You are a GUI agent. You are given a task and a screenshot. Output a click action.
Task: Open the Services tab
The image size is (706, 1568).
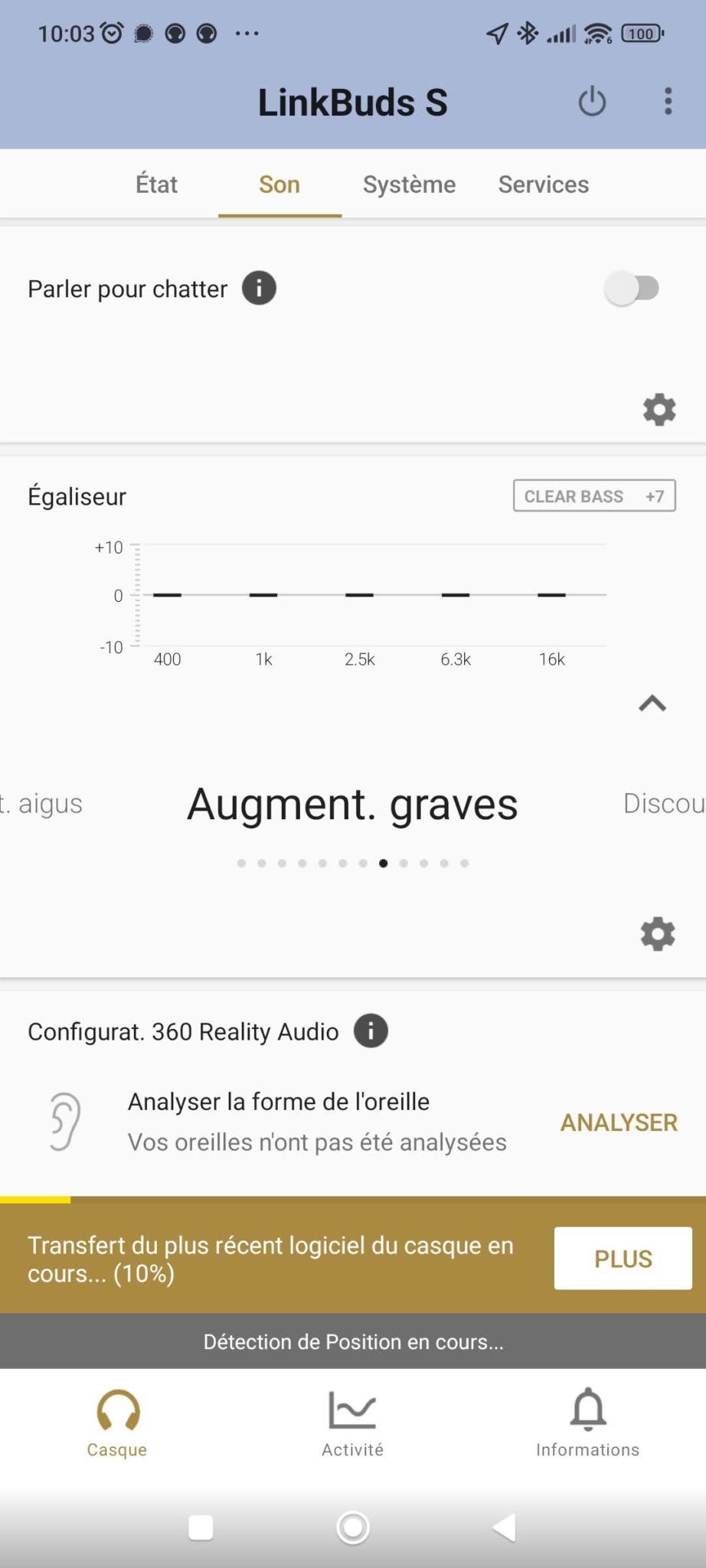click(544, 185)
